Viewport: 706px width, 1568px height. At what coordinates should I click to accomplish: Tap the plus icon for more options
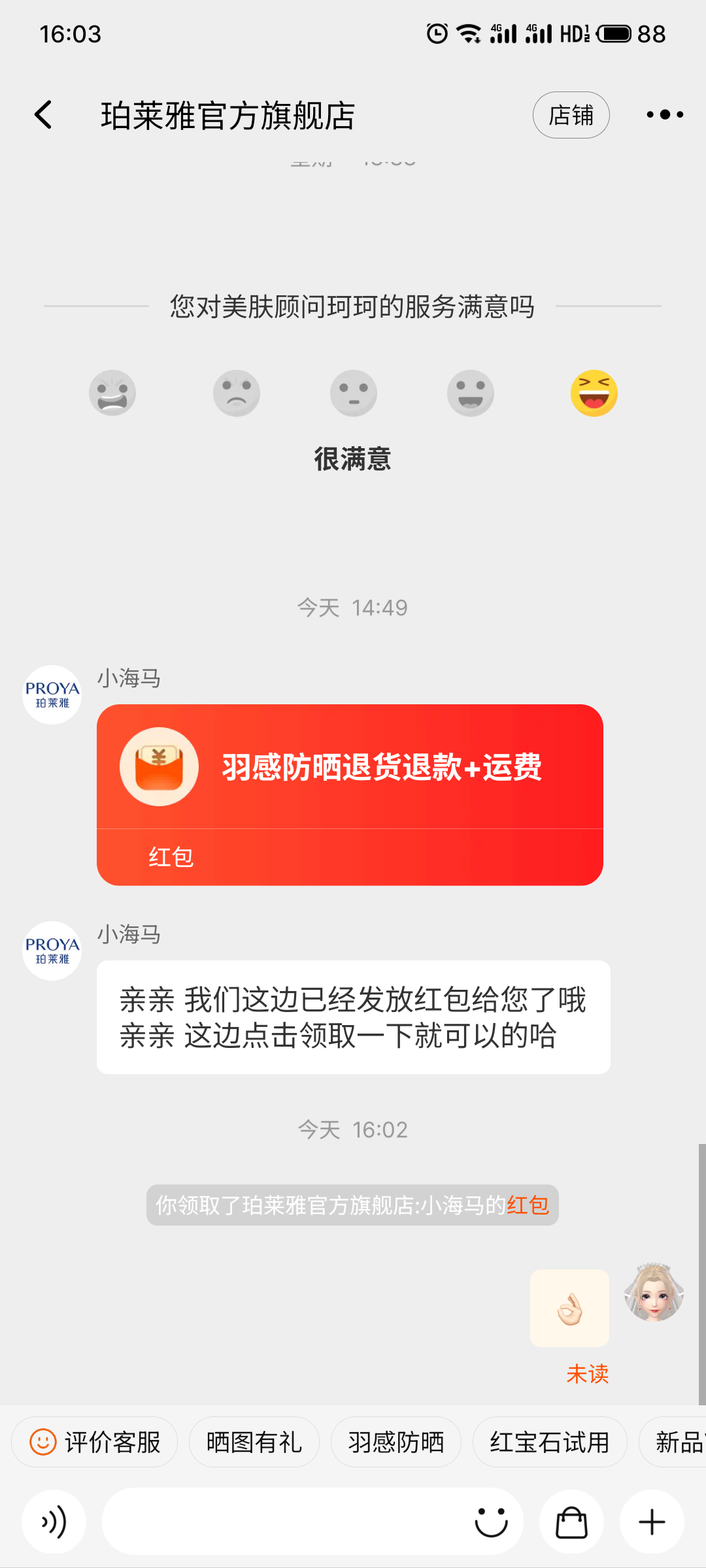[652, 1522]
